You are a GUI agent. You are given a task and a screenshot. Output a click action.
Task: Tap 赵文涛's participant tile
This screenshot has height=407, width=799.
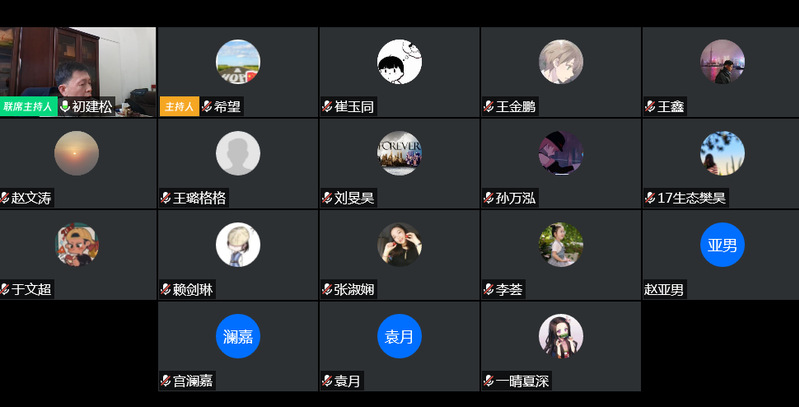tap(78, 162)
